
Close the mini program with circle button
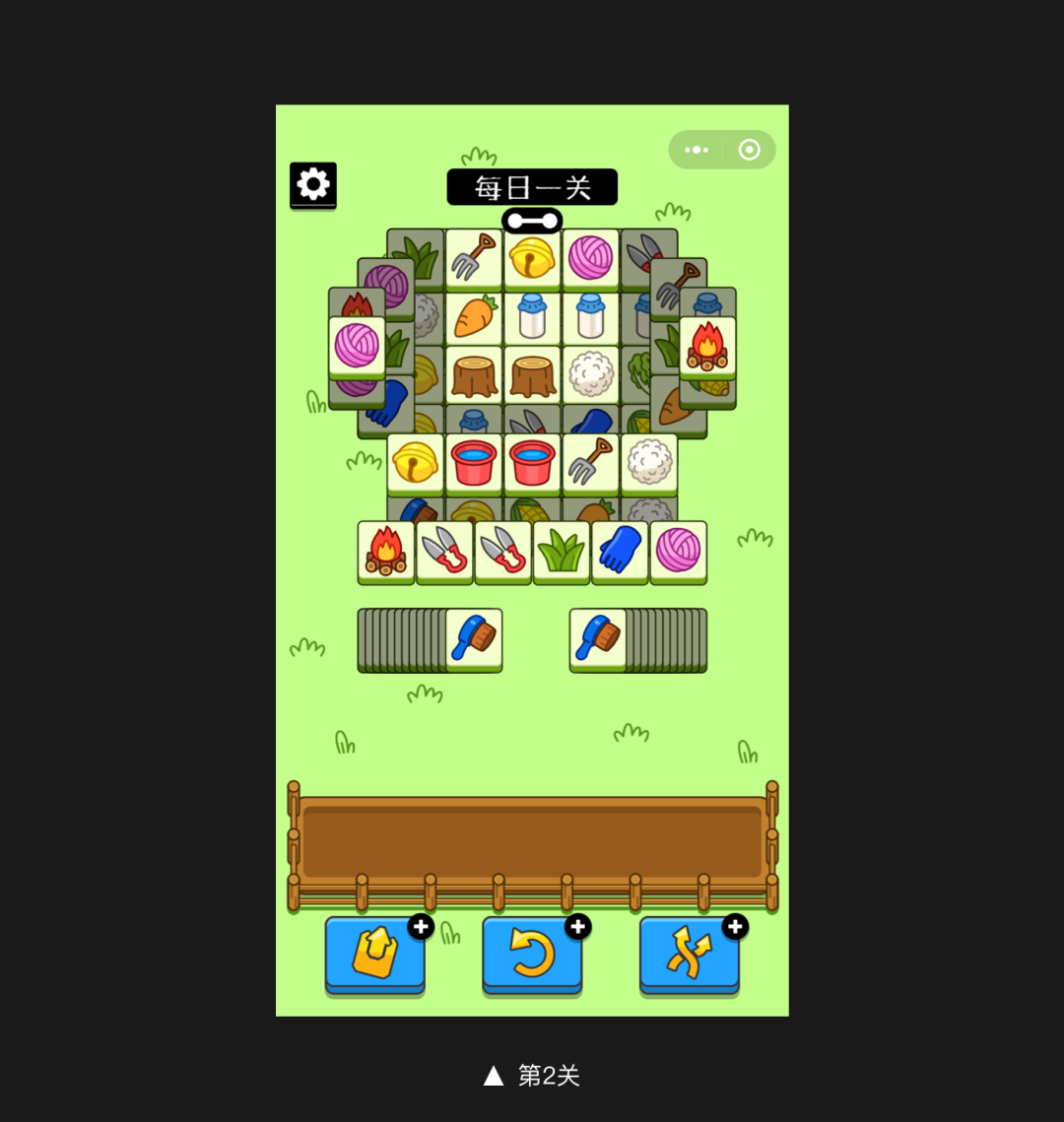click(750, 150)
